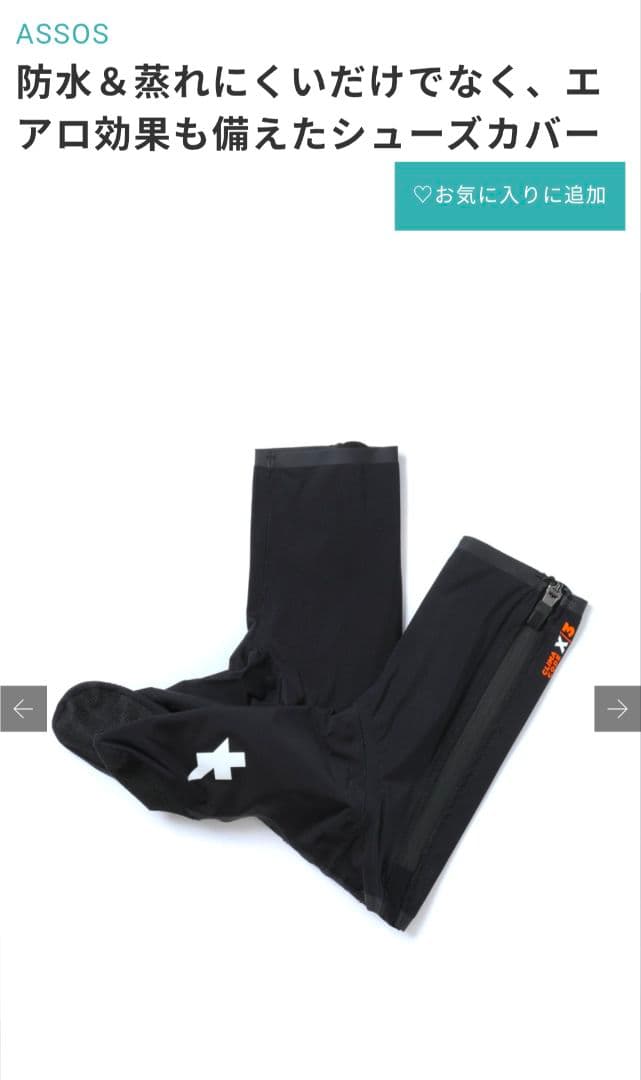Add item to favorites (お気に入りに追加)
641x1080 pixels.
pyautogui.click(x=509, y=196)
